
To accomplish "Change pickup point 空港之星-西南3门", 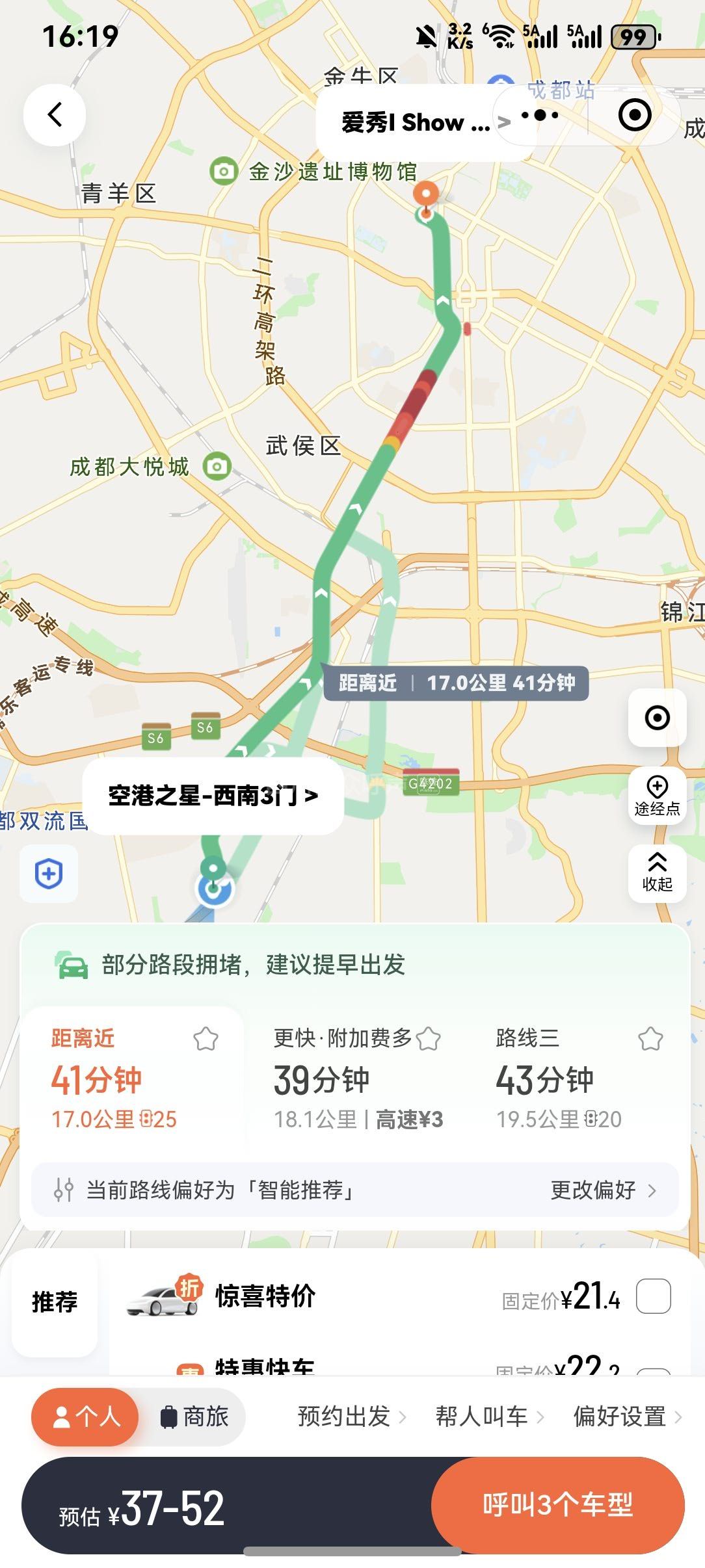I will pyautogui.click(x=213, y=795).
